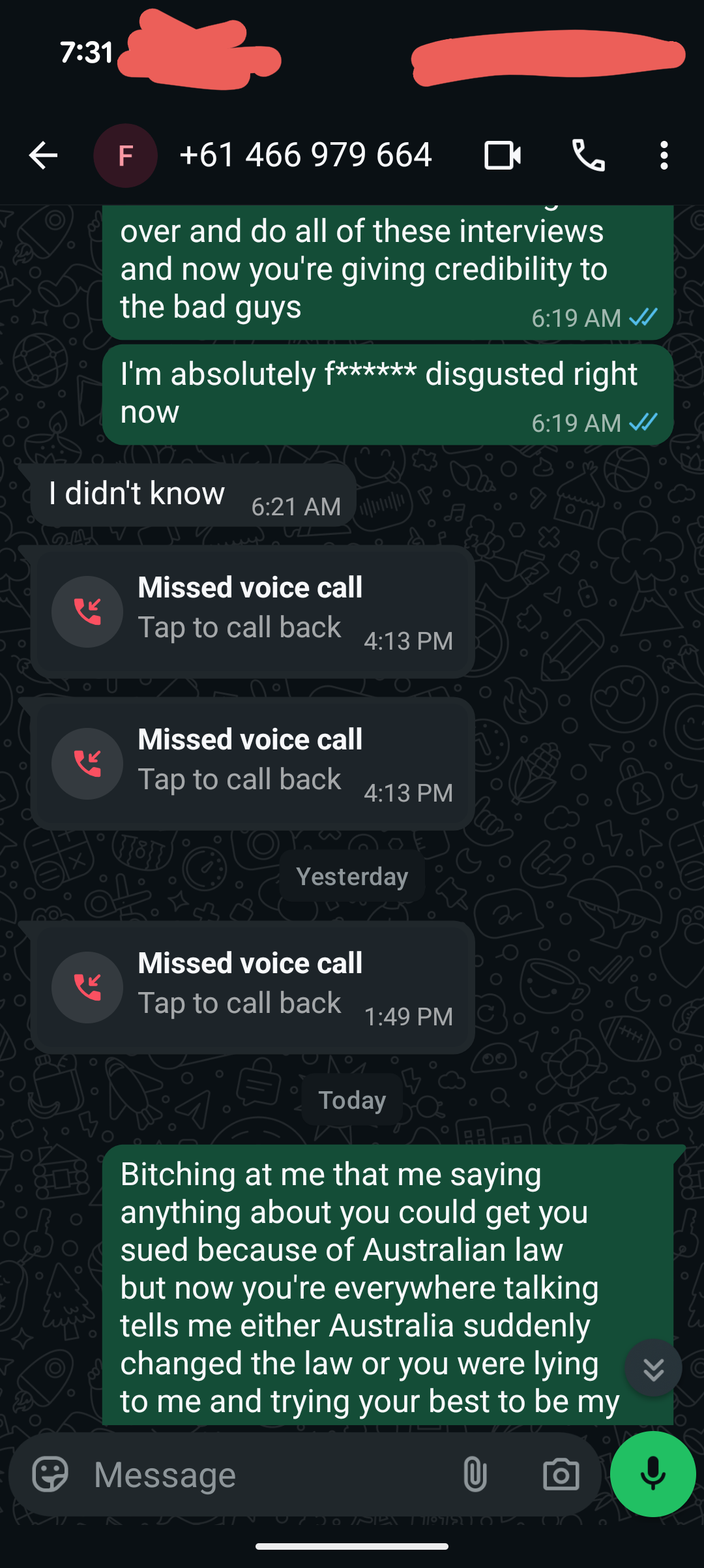704x1568 pixels.
Task: Start a voice call
Action: [588, 155]
